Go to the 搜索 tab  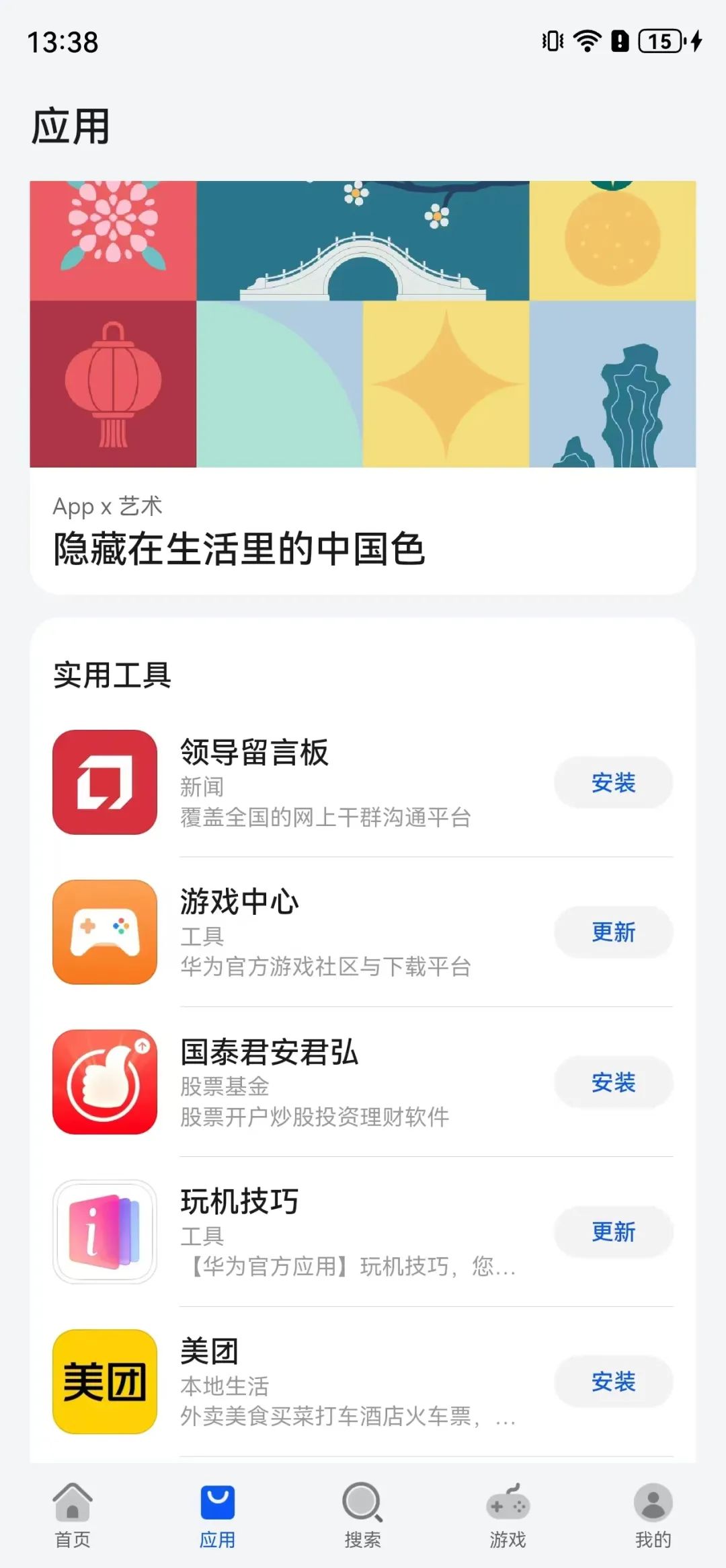tap(362, 1514)
